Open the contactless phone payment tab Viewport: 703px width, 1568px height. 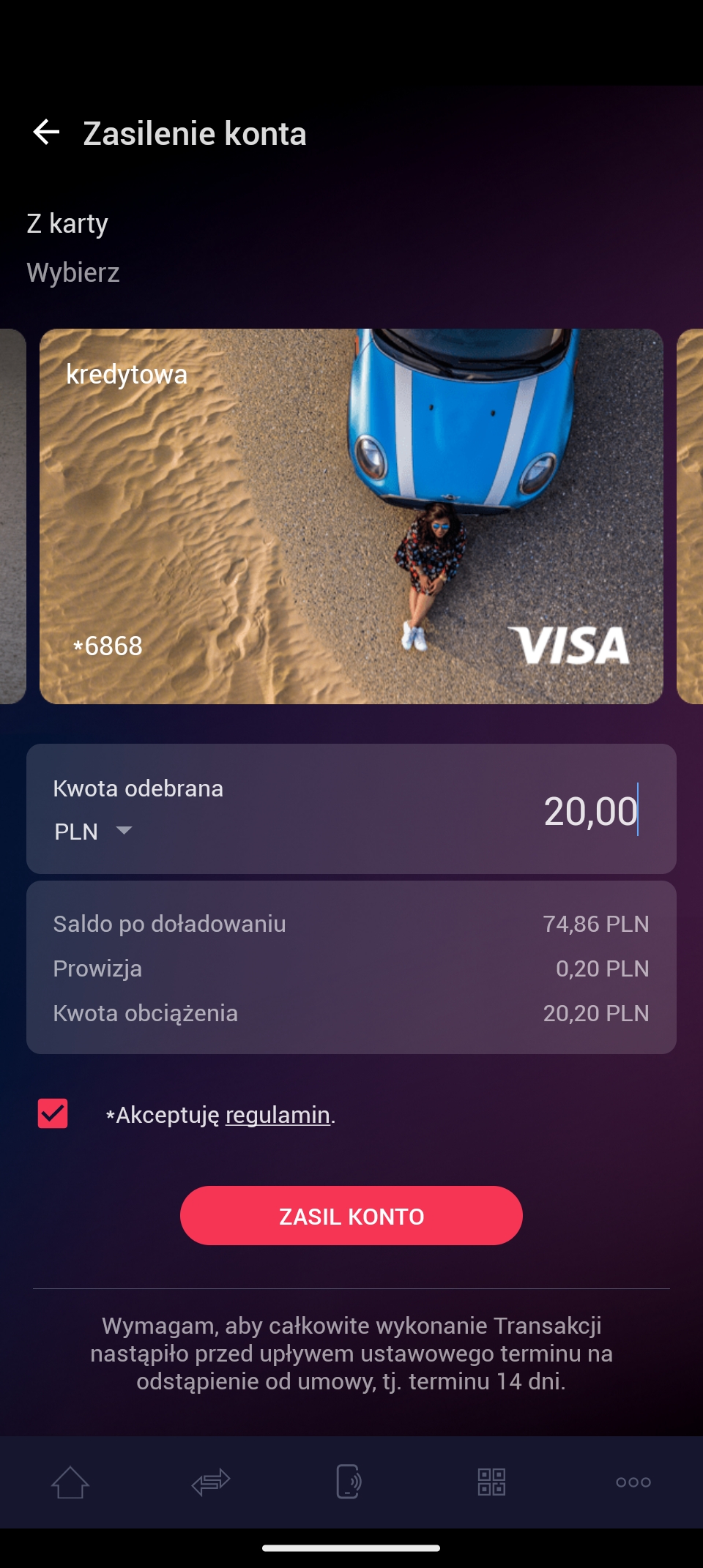click(349, 1482)
